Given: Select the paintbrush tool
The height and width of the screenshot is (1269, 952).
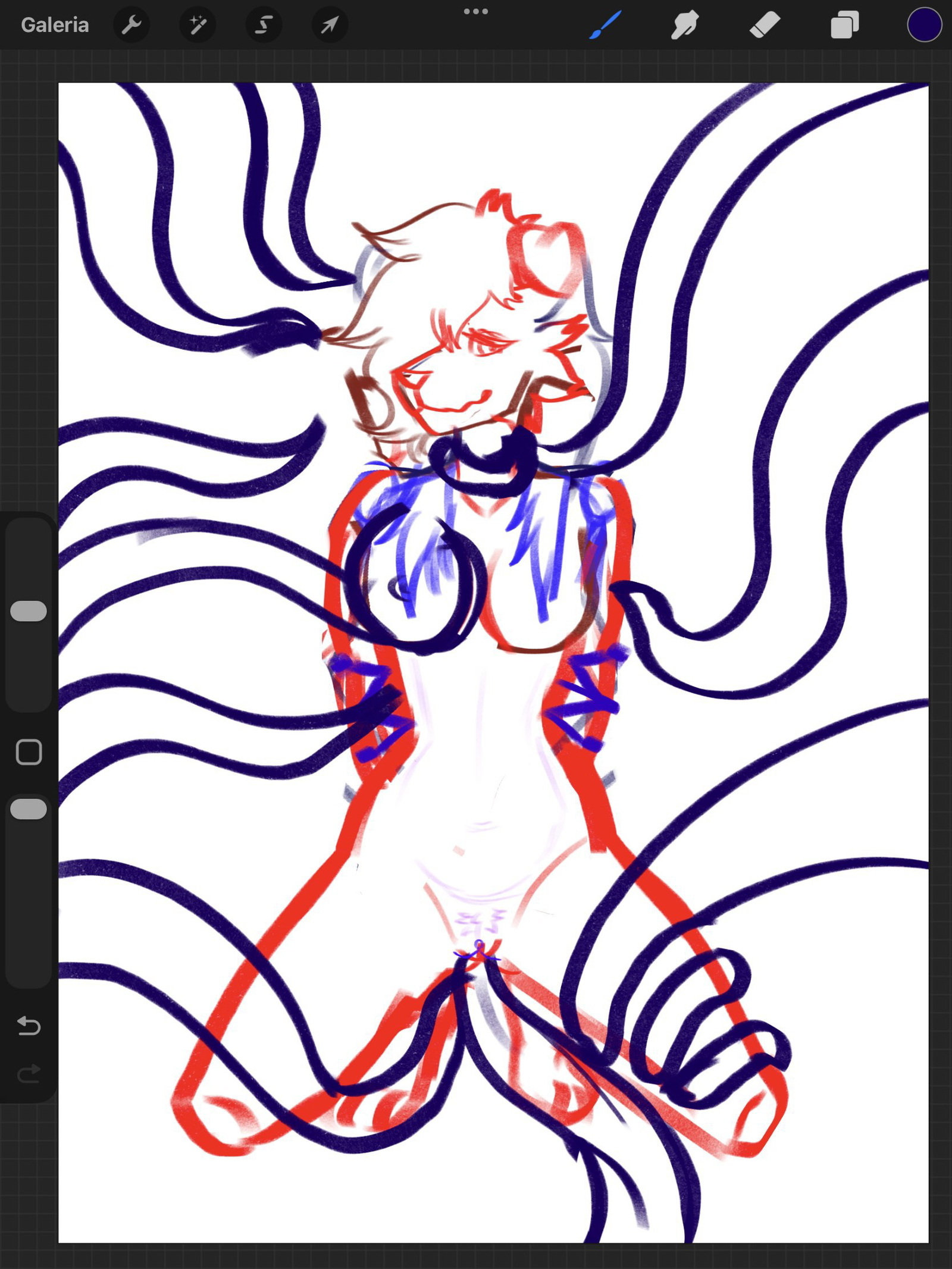Looking at the screenshot, I should 605,25.
